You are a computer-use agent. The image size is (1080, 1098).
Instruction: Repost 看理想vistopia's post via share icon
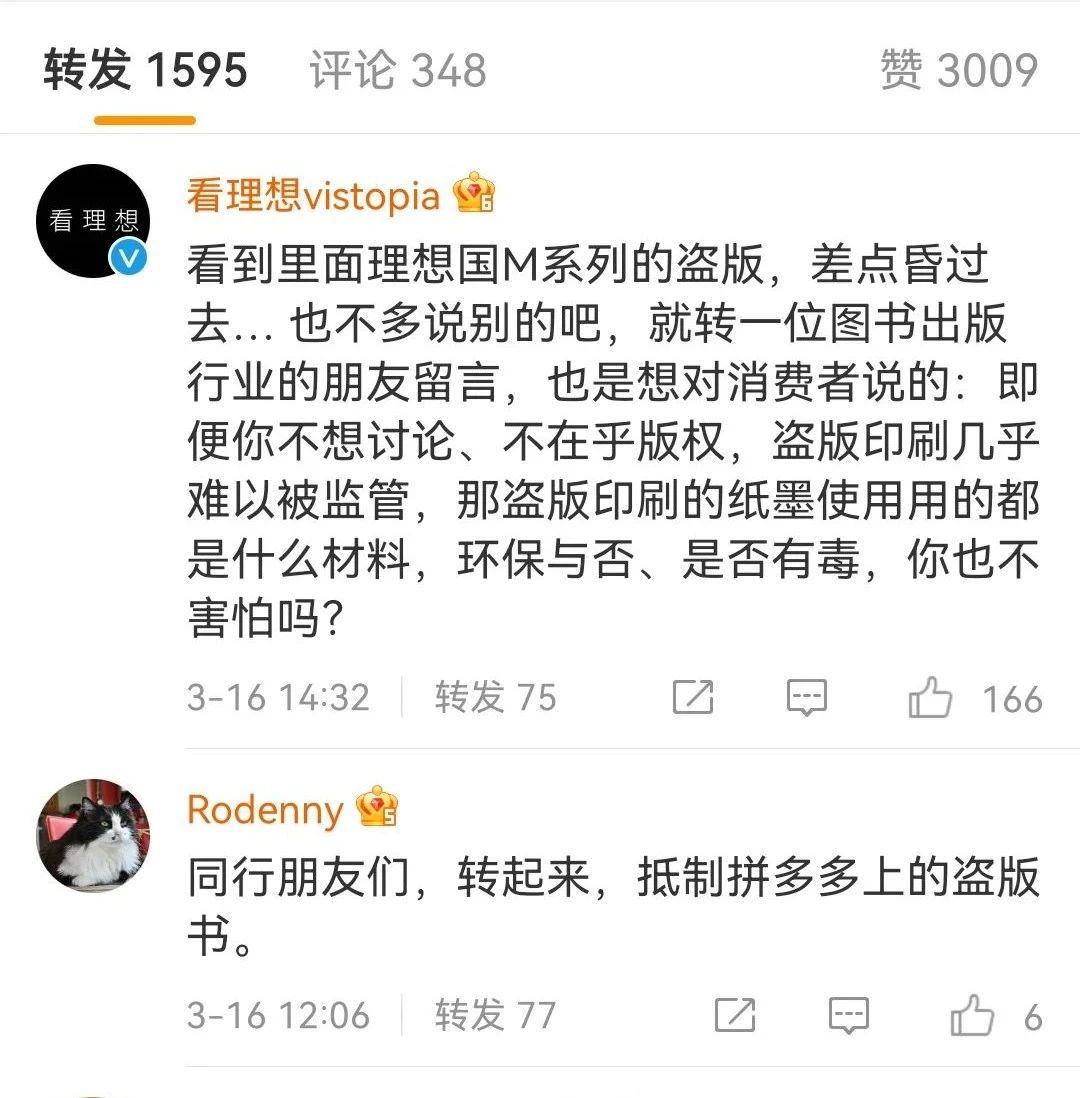coord(693,697)
